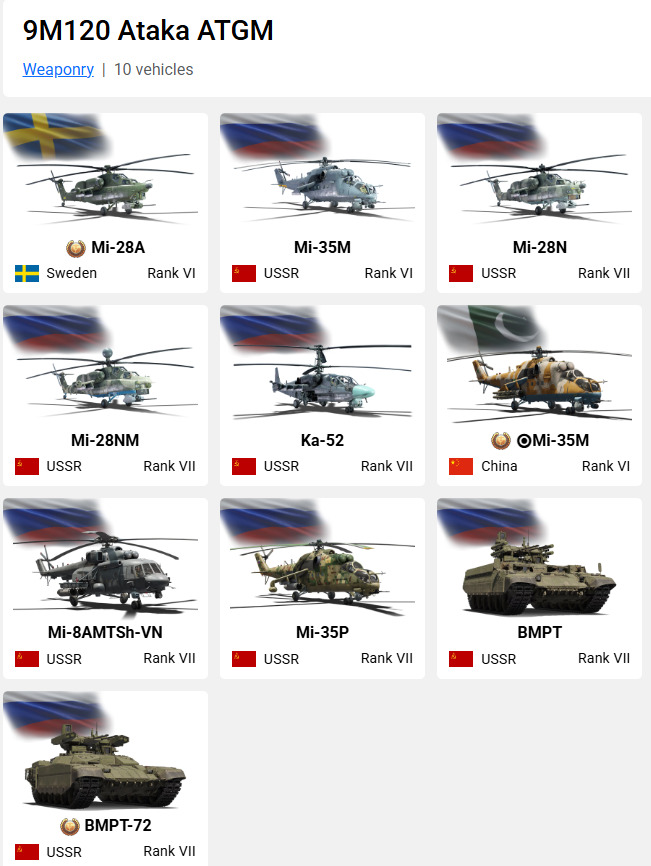Image resolution: width=651 pixels, height=866 pixels.
Task: Select the Mi-8AMTSh-VN card
Action: [106, 588]
